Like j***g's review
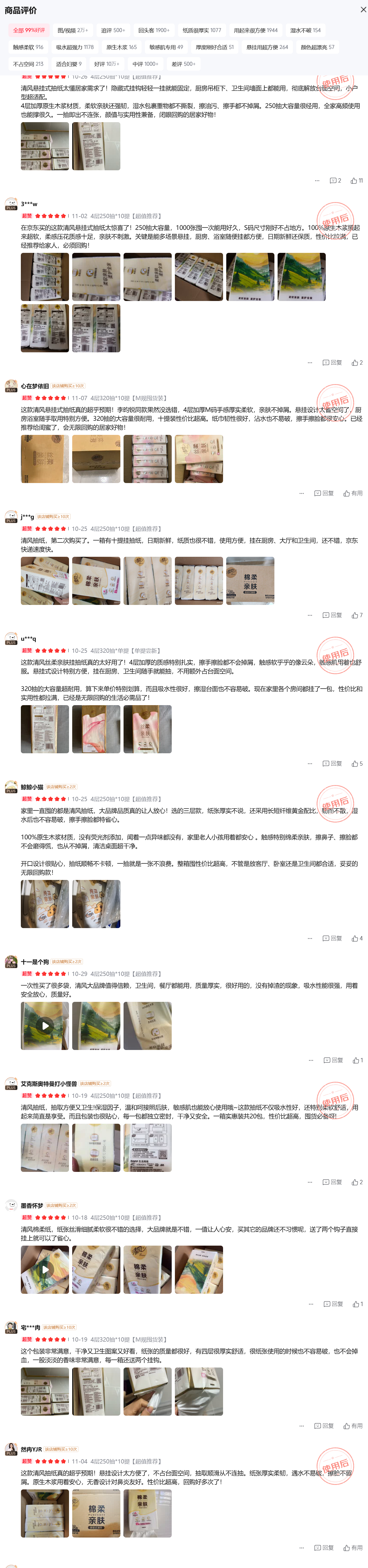 (x=357, y=615)
